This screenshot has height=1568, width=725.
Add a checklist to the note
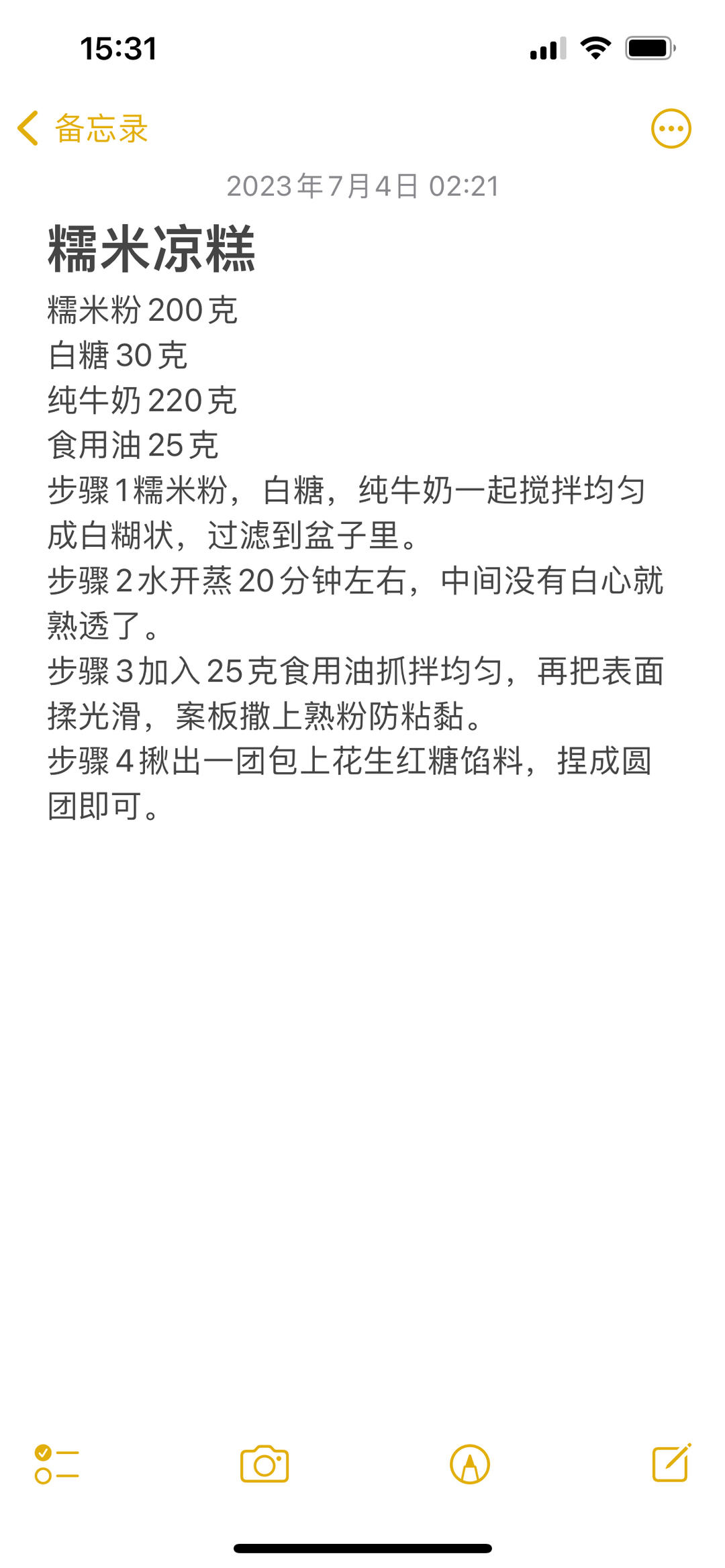[x=56, y=1464]
